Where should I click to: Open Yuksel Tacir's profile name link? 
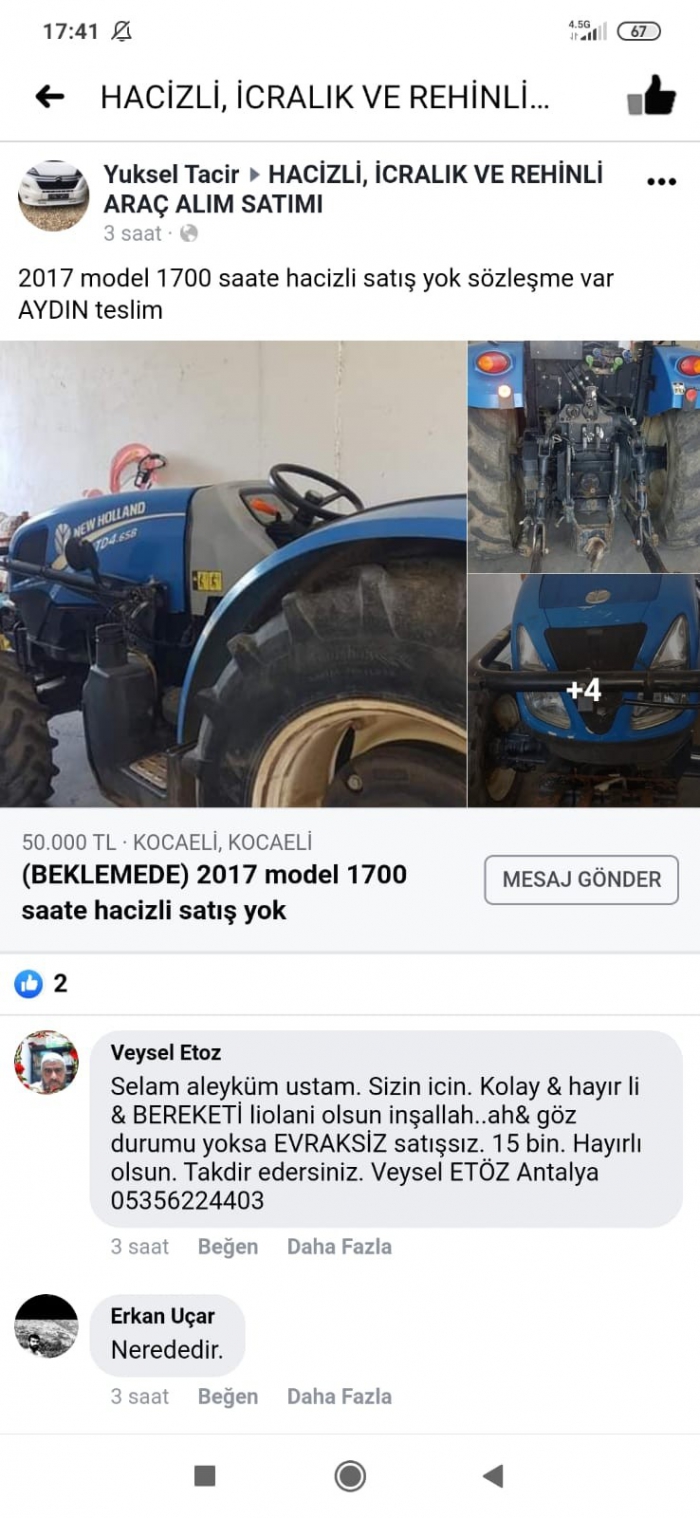(x=171, y=175)
